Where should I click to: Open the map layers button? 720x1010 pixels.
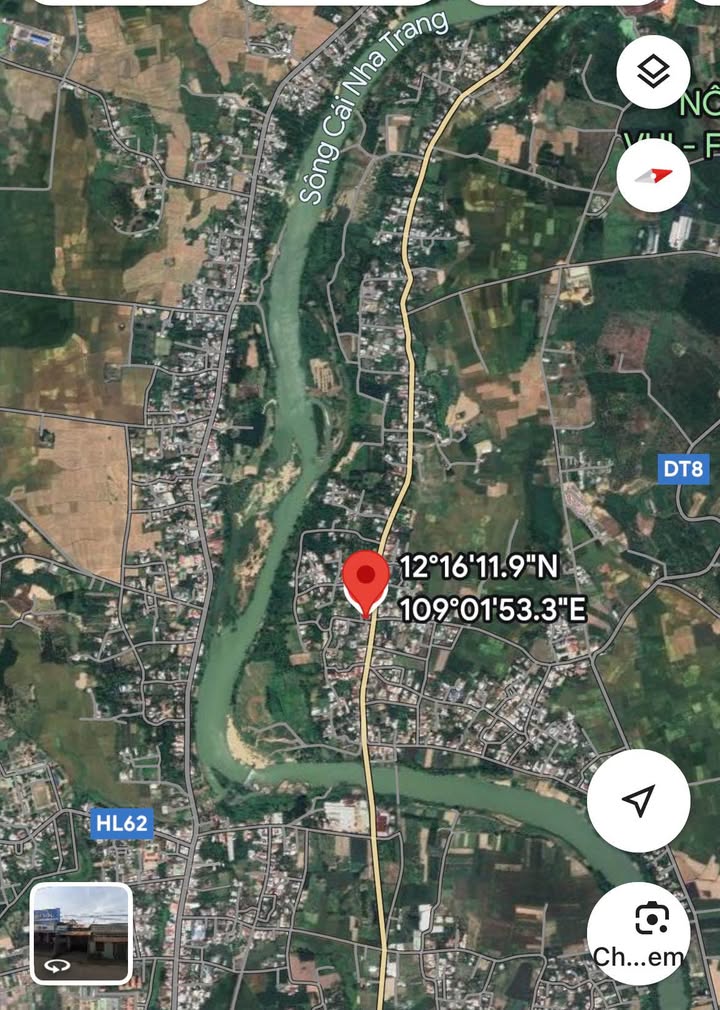pos(653,71)
